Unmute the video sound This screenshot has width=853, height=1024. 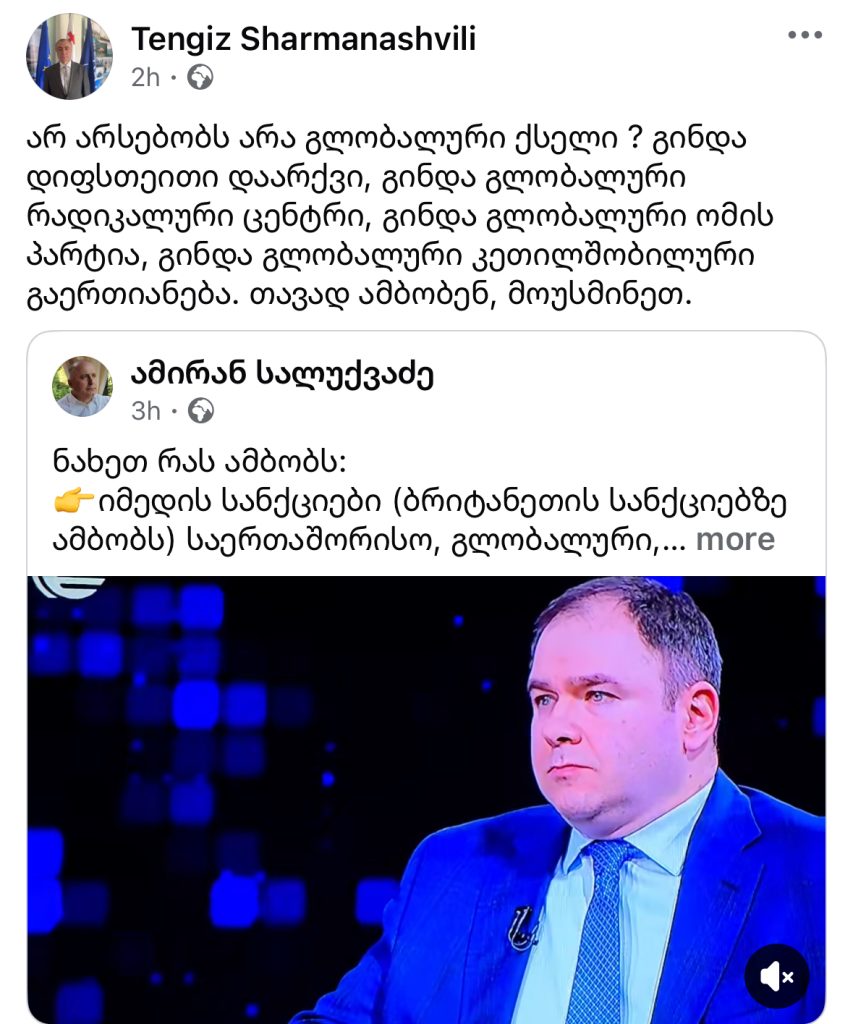(777, 975)
